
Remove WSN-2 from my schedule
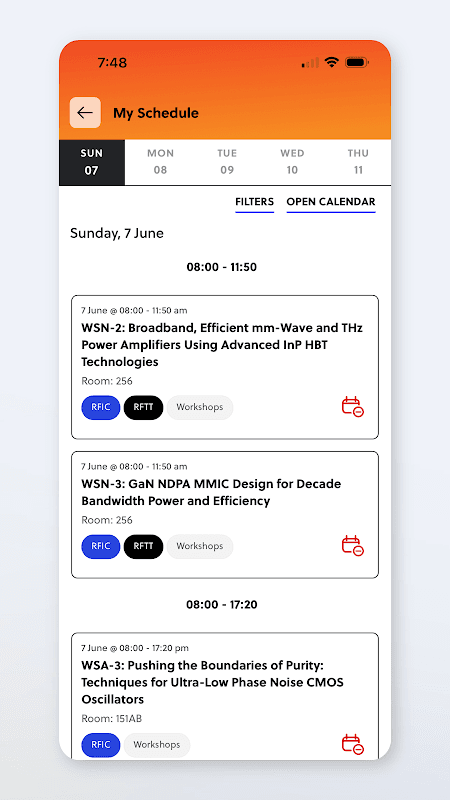[x=353, y=407]
